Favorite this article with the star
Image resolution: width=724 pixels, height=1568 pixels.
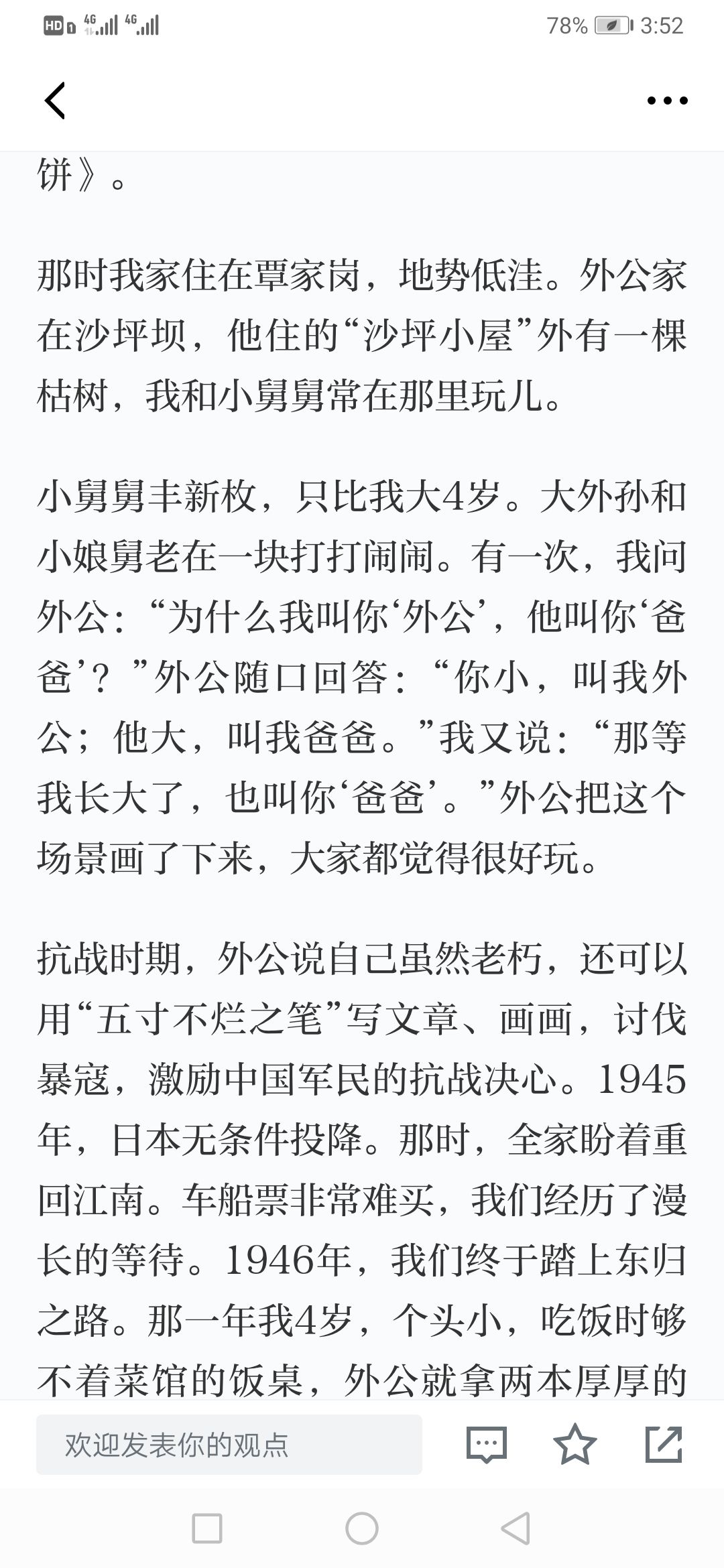pyautogui.click(x=575, y=1444)
